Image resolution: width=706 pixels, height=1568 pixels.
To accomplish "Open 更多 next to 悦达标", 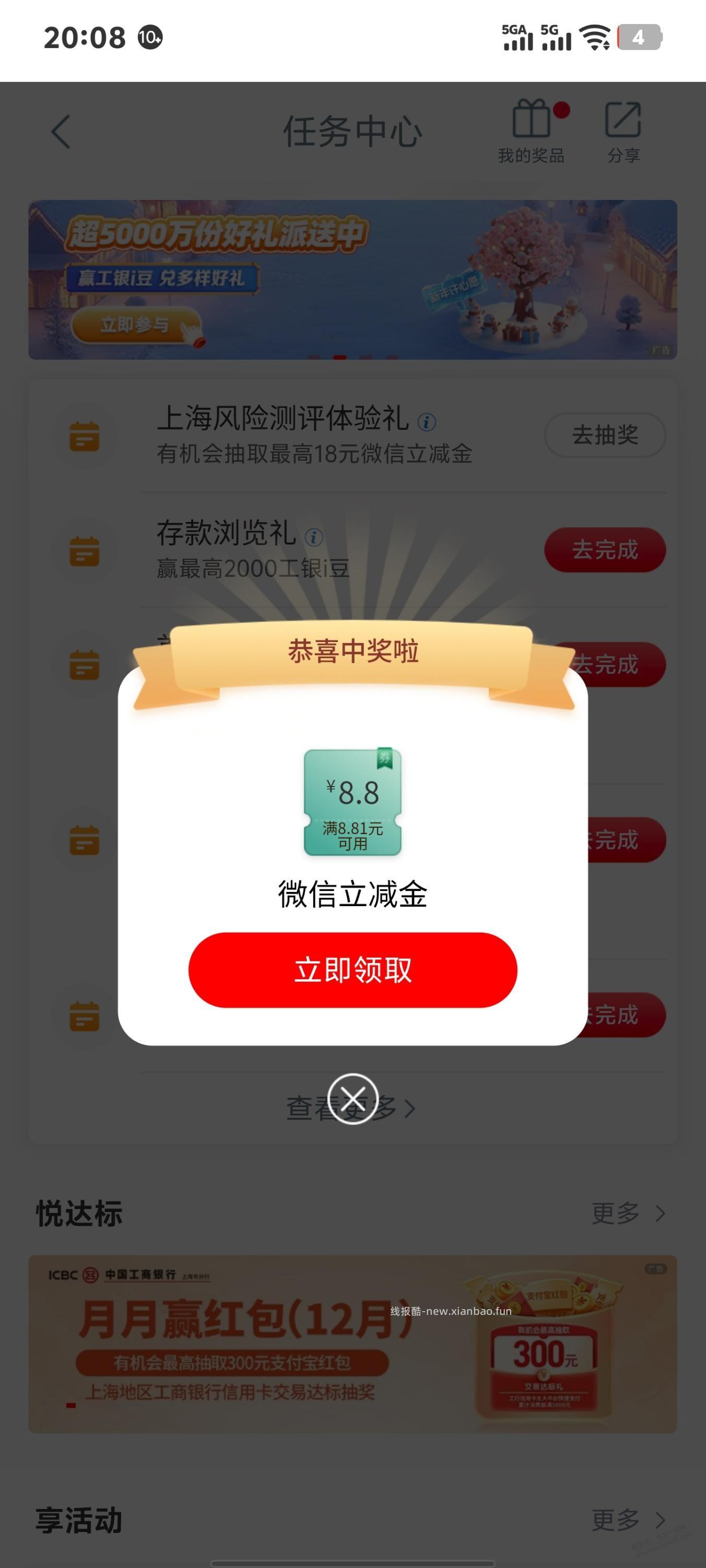I will pyautogui.click(x=628, y=1214).
